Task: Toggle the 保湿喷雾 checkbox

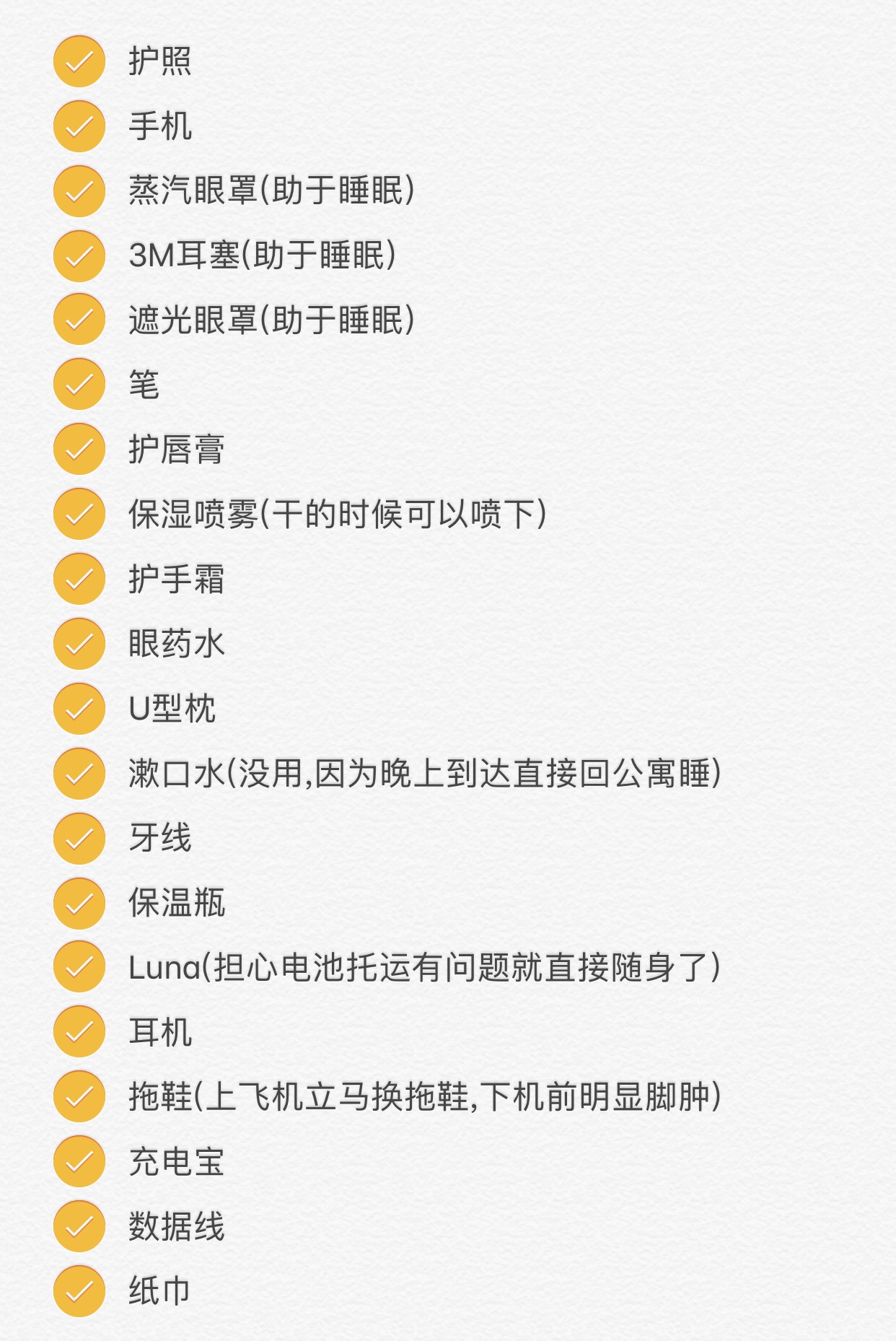Action: pyautogui.click(x=79, y=514)
